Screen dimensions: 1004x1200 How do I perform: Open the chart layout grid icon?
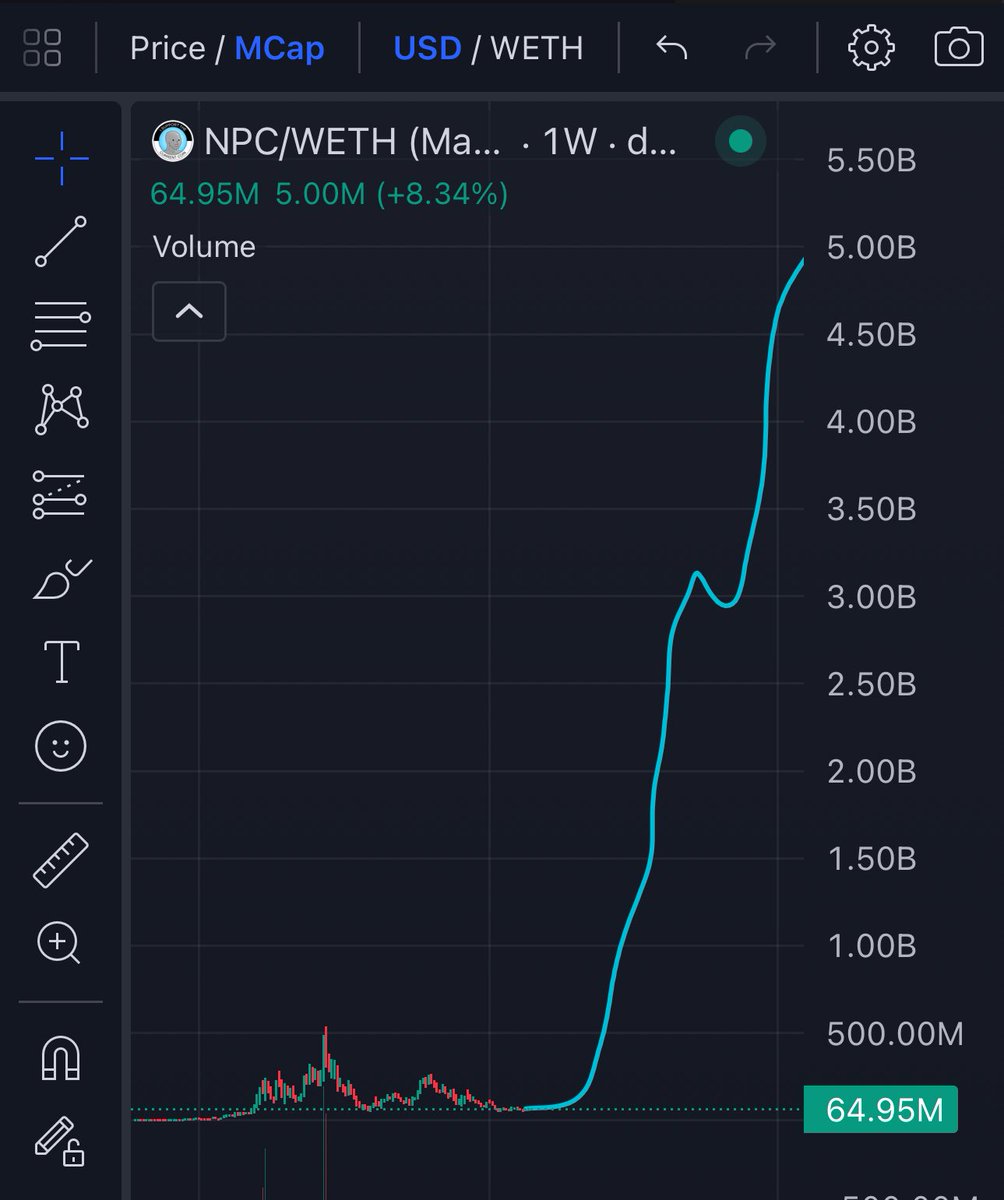click(42, 47)
